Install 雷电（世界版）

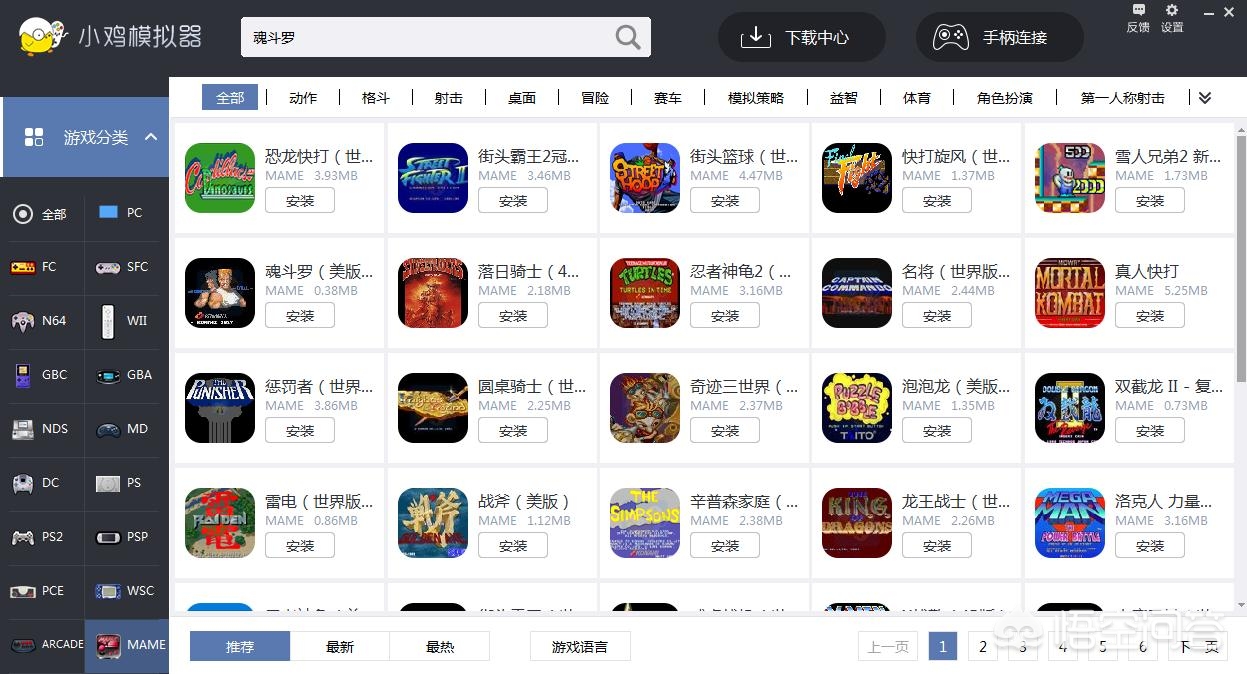(x=300, y=545)
